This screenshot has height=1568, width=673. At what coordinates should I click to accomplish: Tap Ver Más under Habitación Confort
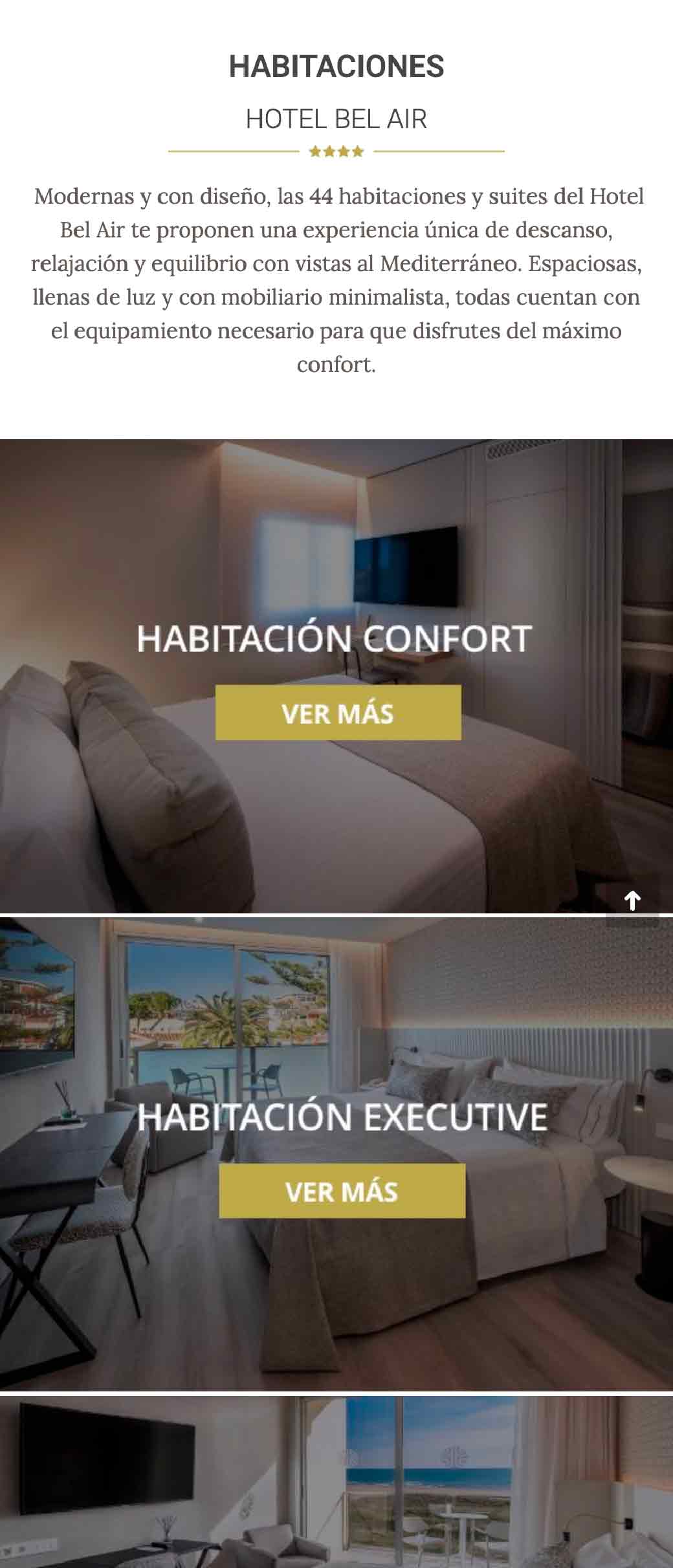click(x=338, y=712)
